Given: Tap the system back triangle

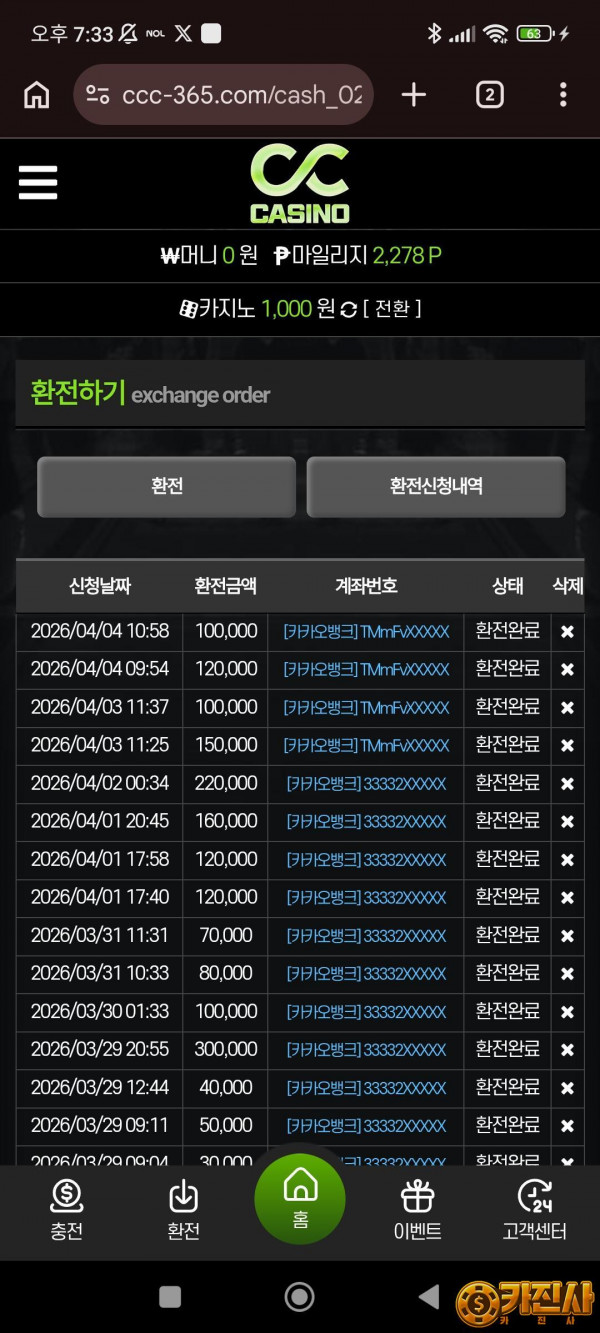Looking at the screenshot, I should pyautogui.click(x=429, y=1297).
